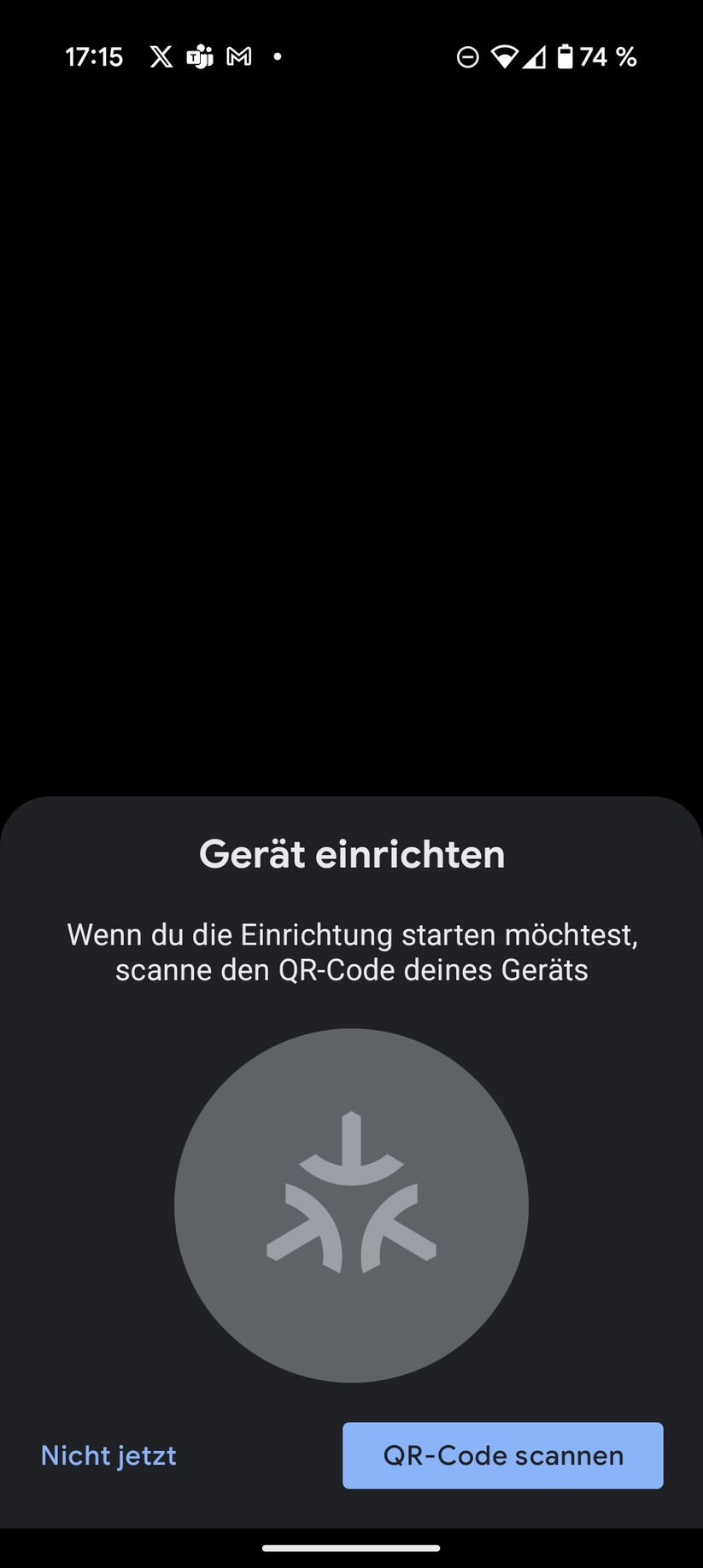The image size is (703, 1568).
Task: Tap the Wi-Fi status icon
Action: point(506,56)
